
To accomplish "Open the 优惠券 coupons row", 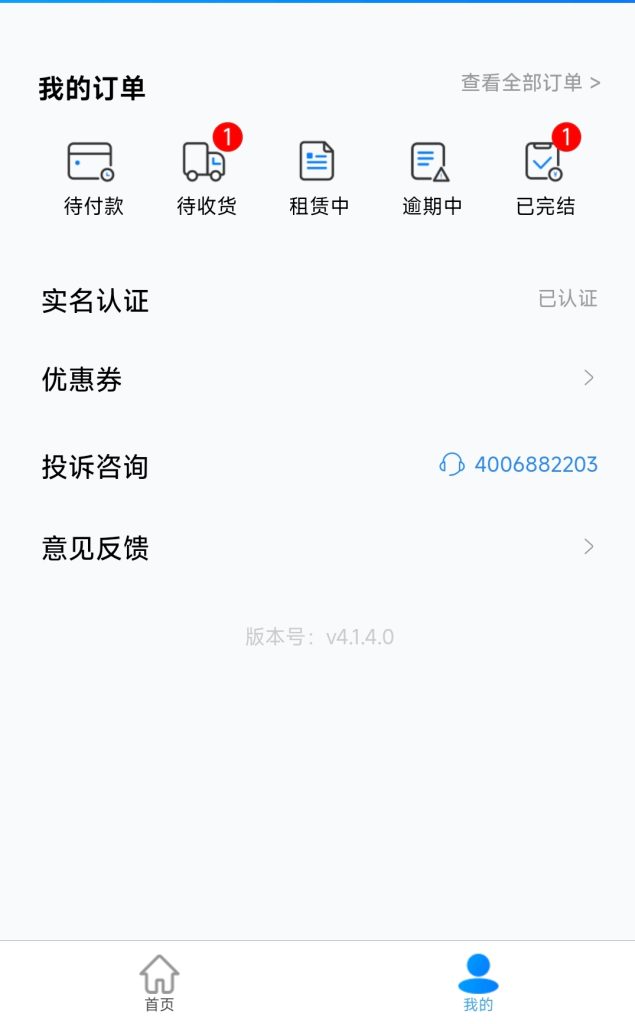I will tap(318, 379).
